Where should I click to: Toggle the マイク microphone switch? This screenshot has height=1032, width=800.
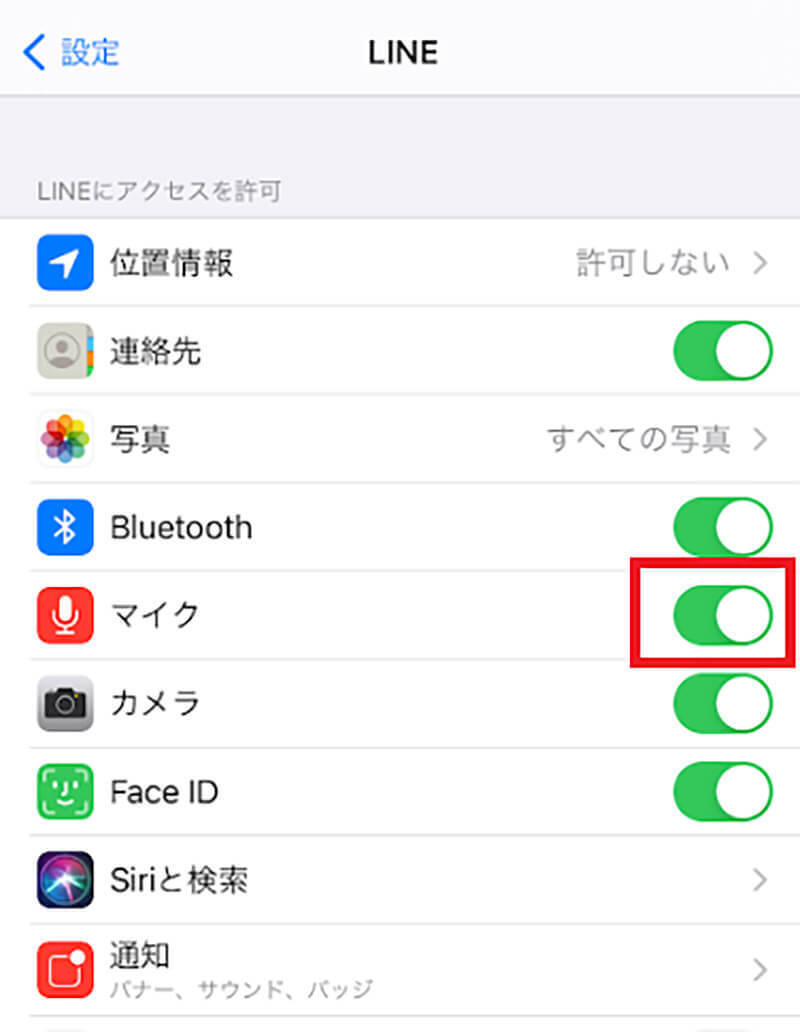click(x=722, y=615)
